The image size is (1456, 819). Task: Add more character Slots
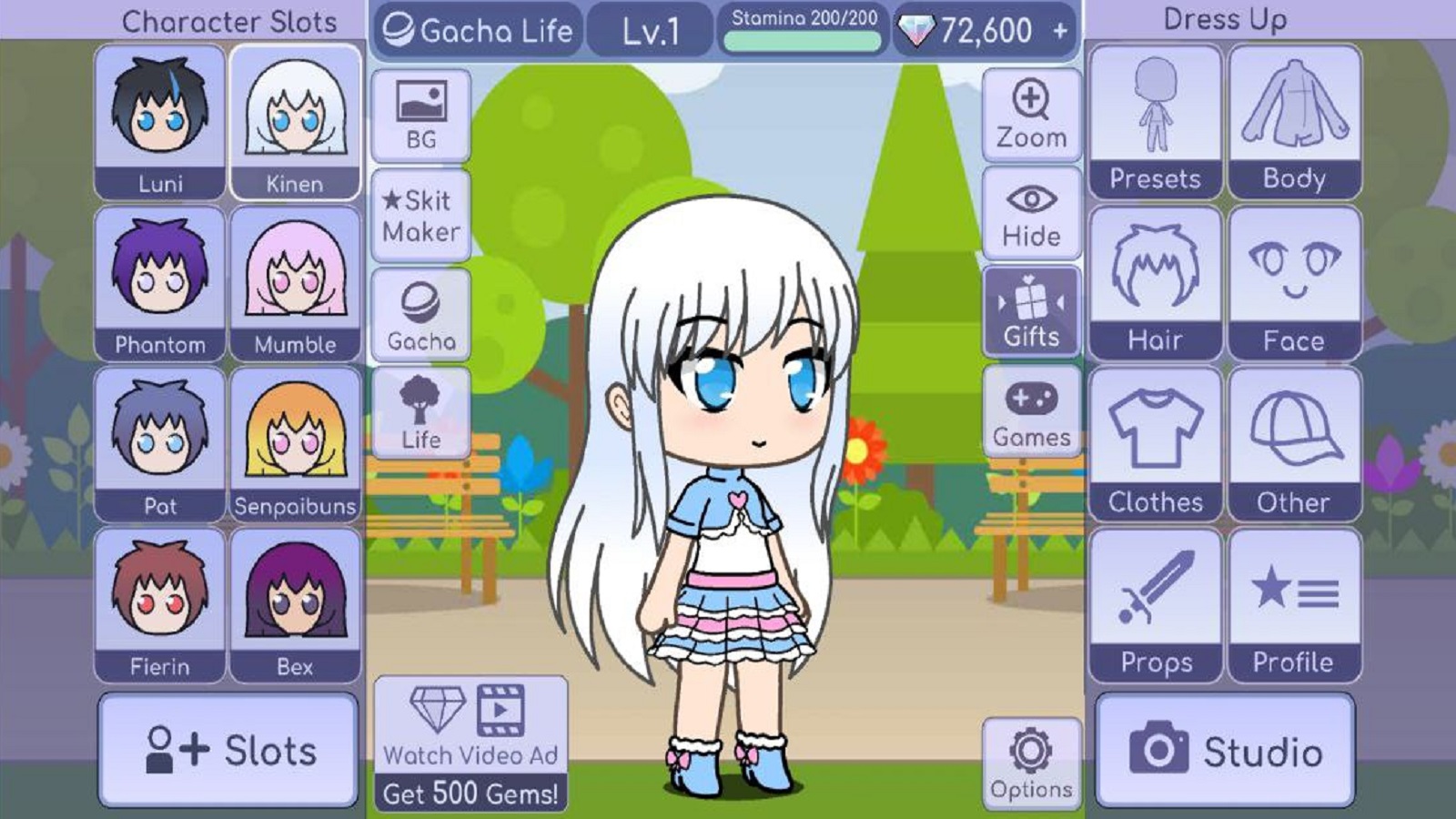point(228,751)
